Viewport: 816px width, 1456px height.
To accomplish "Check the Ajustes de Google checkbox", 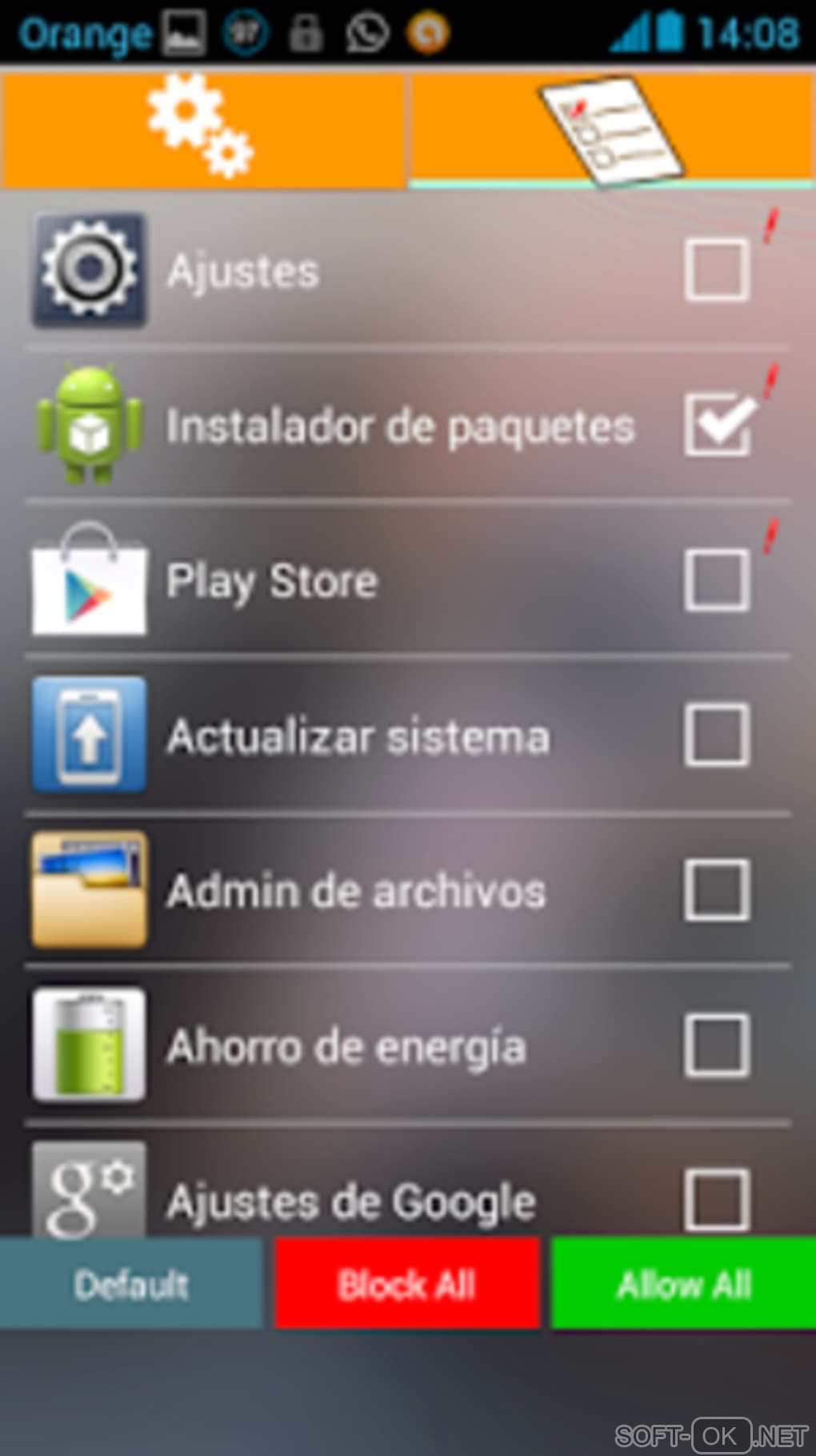I will 717,1199.
